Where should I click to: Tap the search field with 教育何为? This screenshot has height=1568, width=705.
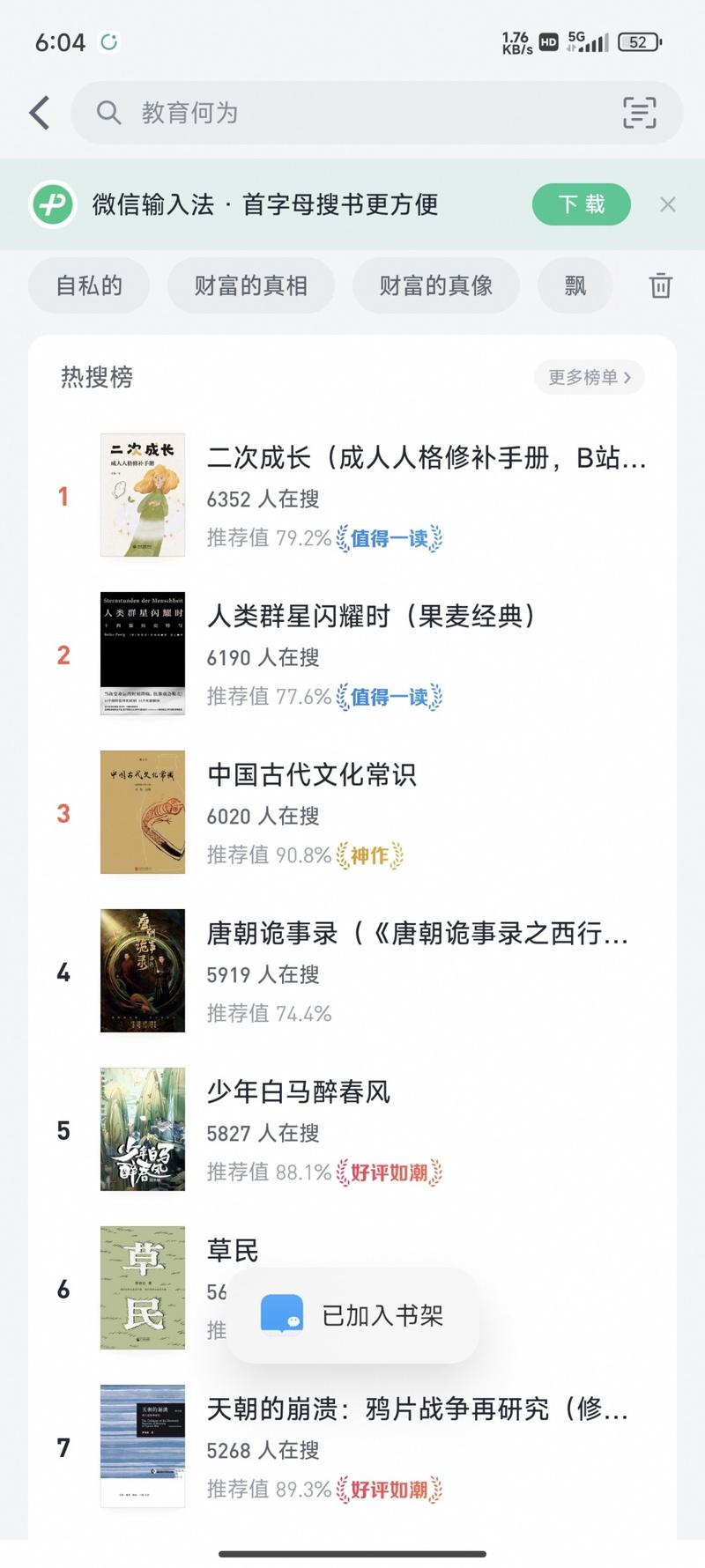(352, 113)
